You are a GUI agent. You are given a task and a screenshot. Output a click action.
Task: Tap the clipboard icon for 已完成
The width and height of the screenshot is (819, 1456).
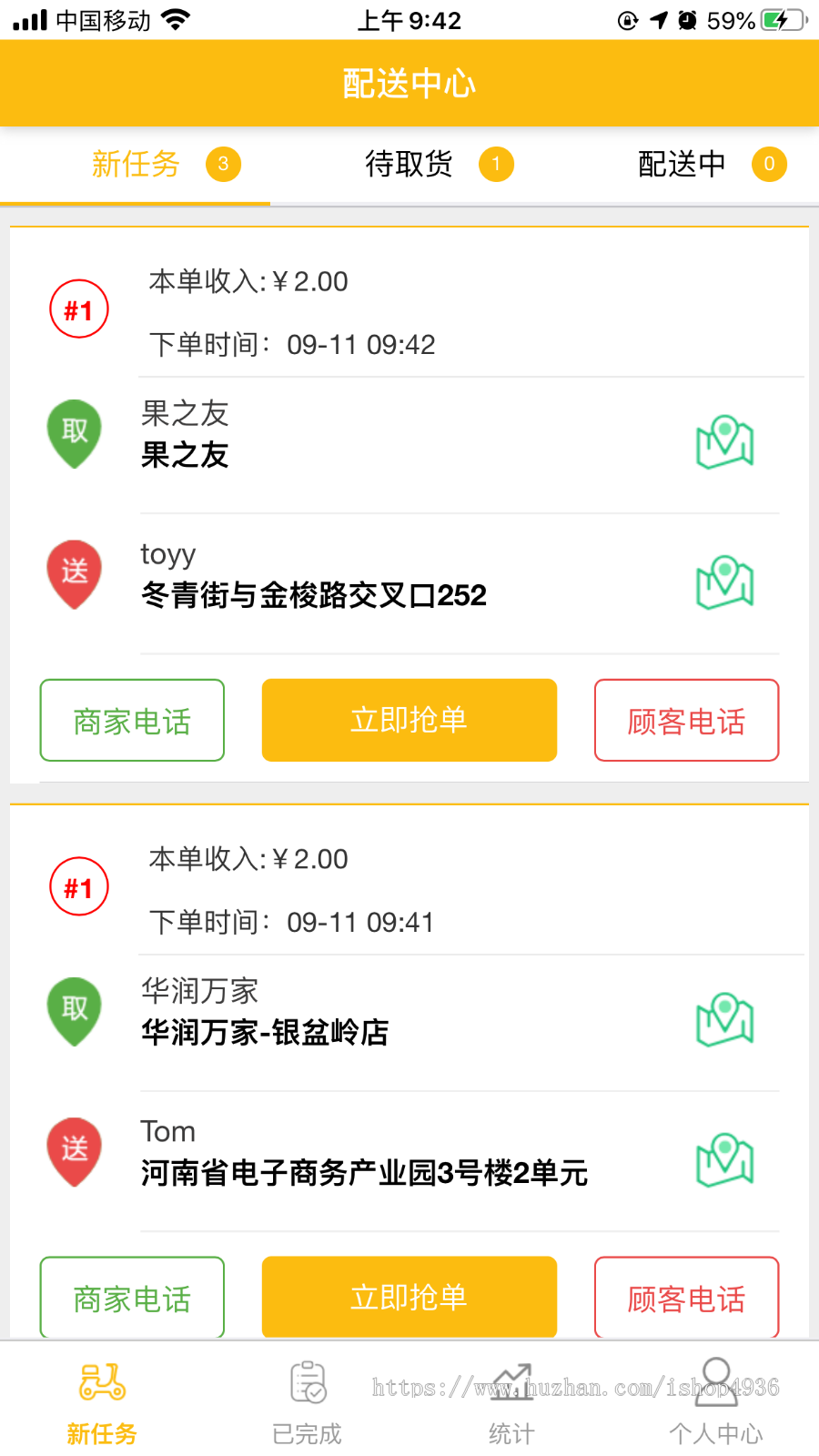click(307, 1383)
